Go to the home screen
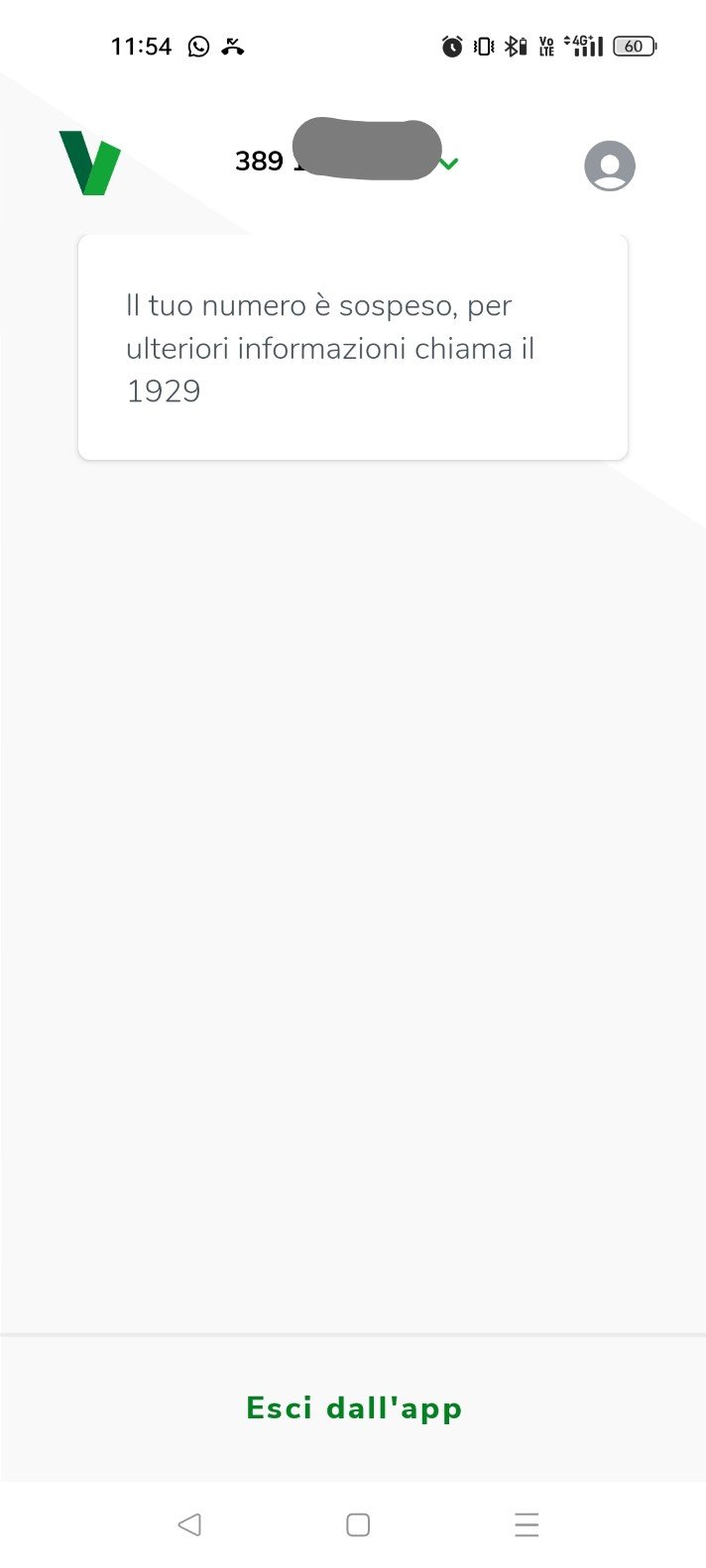Image resolution: width=706 pixels, height=1568 pixels. point(358,1523)
